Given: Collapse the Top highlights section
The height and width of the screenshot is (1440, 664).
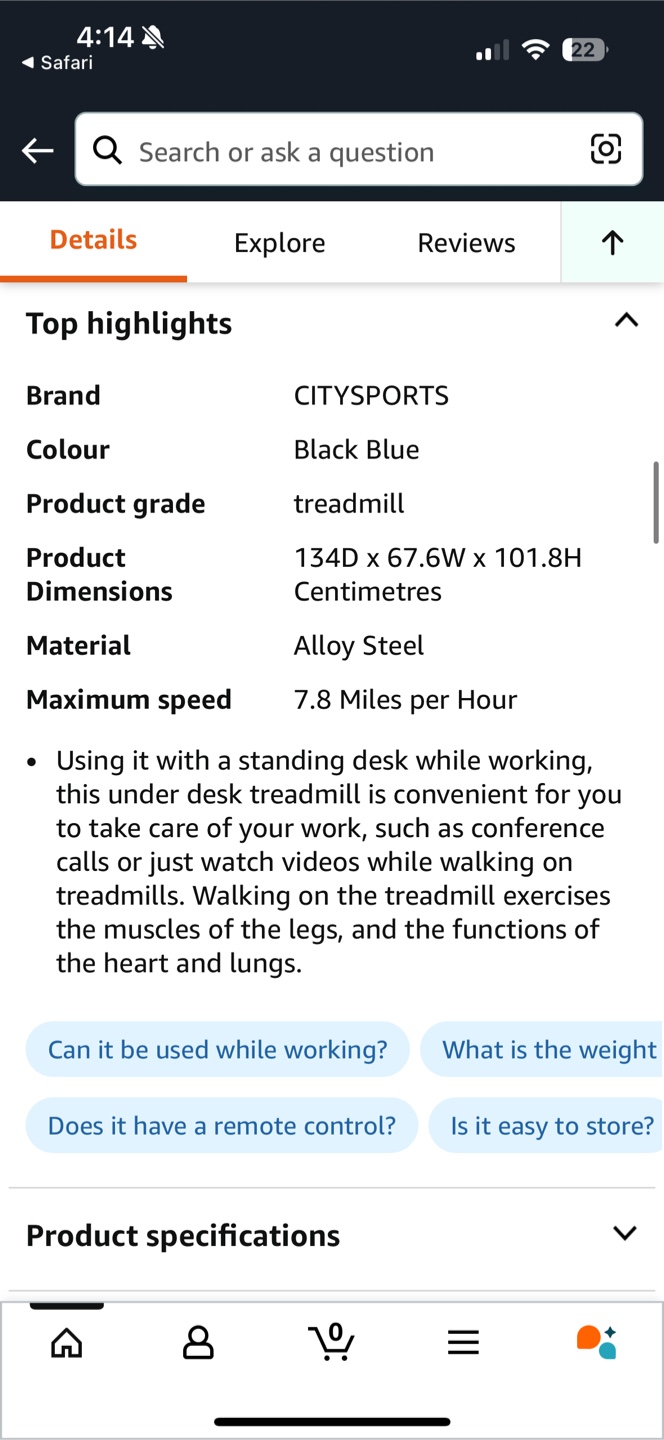Looking at the screenshot, I should tap(626, 321).
